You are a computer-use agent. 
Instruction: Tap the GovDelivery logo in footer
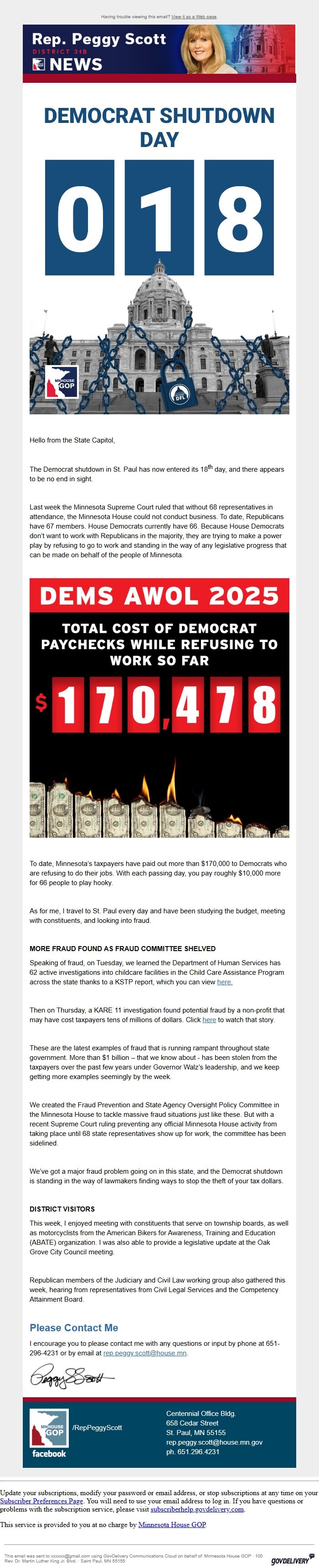tap(292, 1560)
